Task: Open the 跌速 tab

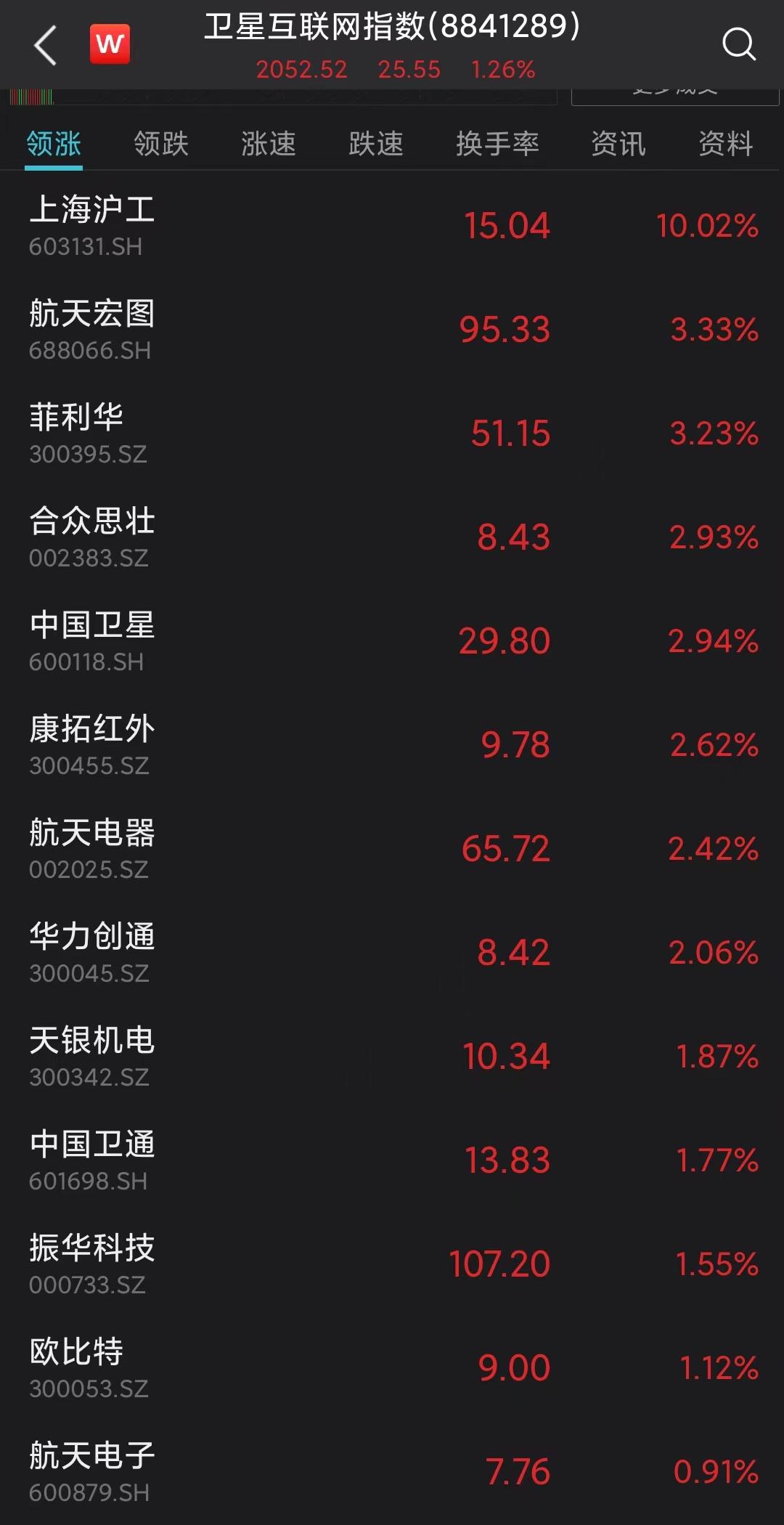Action: tap(376, 143)
